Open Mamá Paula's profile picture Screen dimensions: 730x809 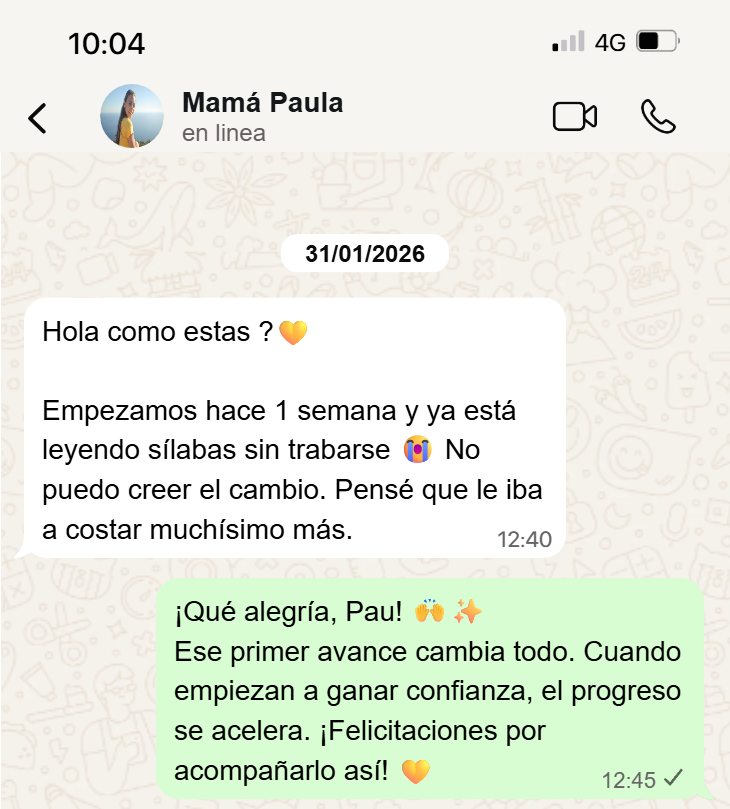[132, 116]
